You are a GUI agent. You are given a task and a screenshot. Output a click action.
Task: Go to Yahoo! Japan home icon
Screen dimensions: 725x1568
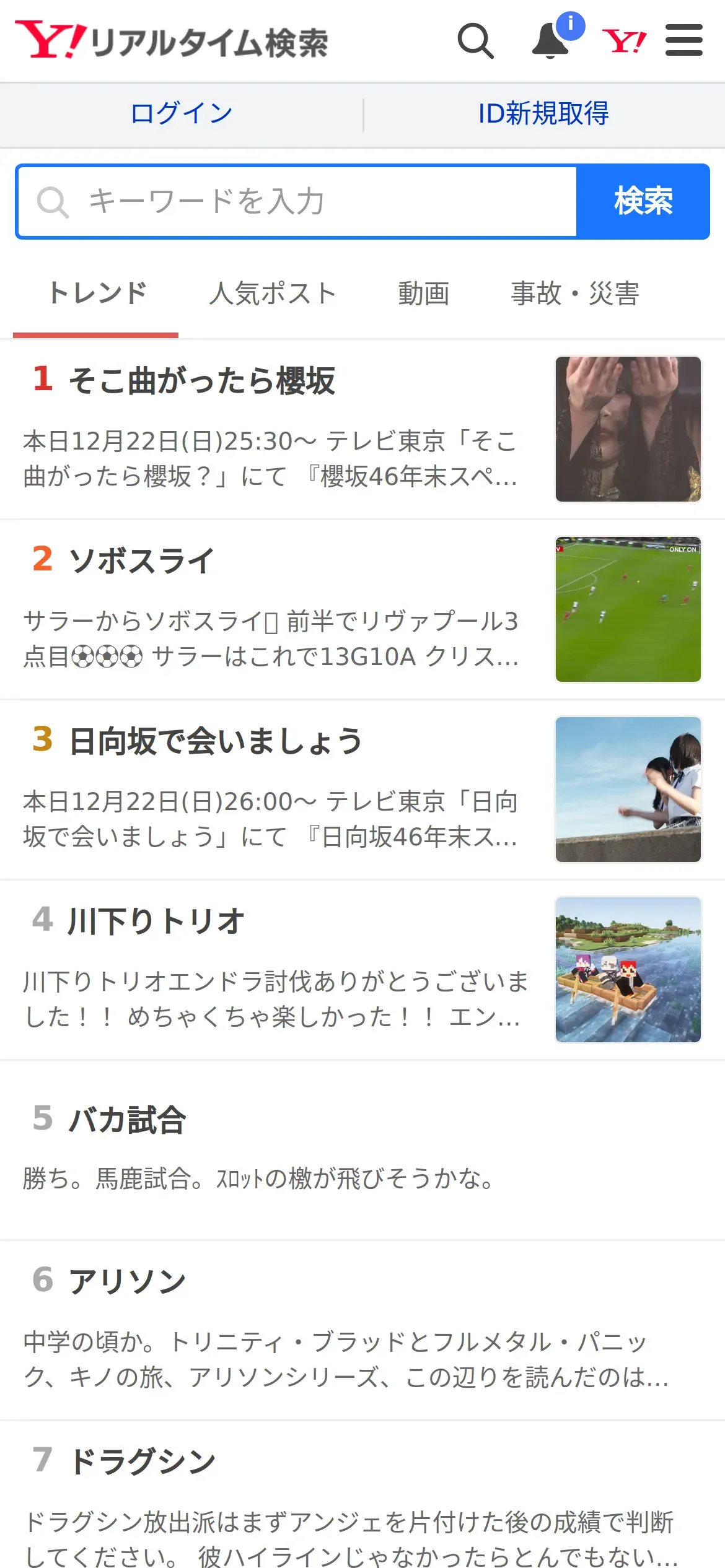pos(624,41)
